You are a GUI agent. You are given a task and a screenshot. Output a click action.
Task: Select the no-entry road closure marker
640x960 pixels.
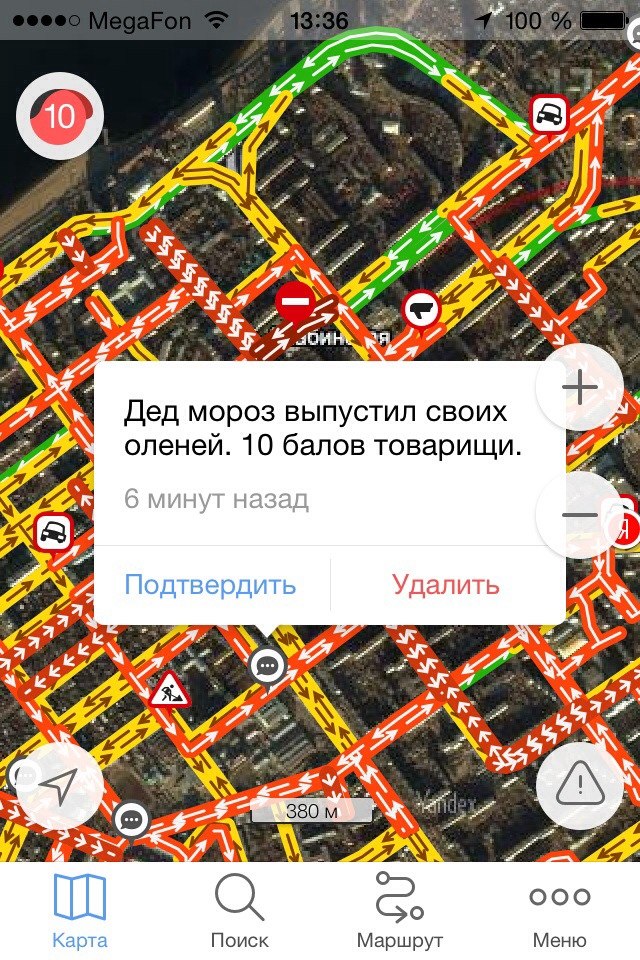pyautogui.click(x=296, y=302)
